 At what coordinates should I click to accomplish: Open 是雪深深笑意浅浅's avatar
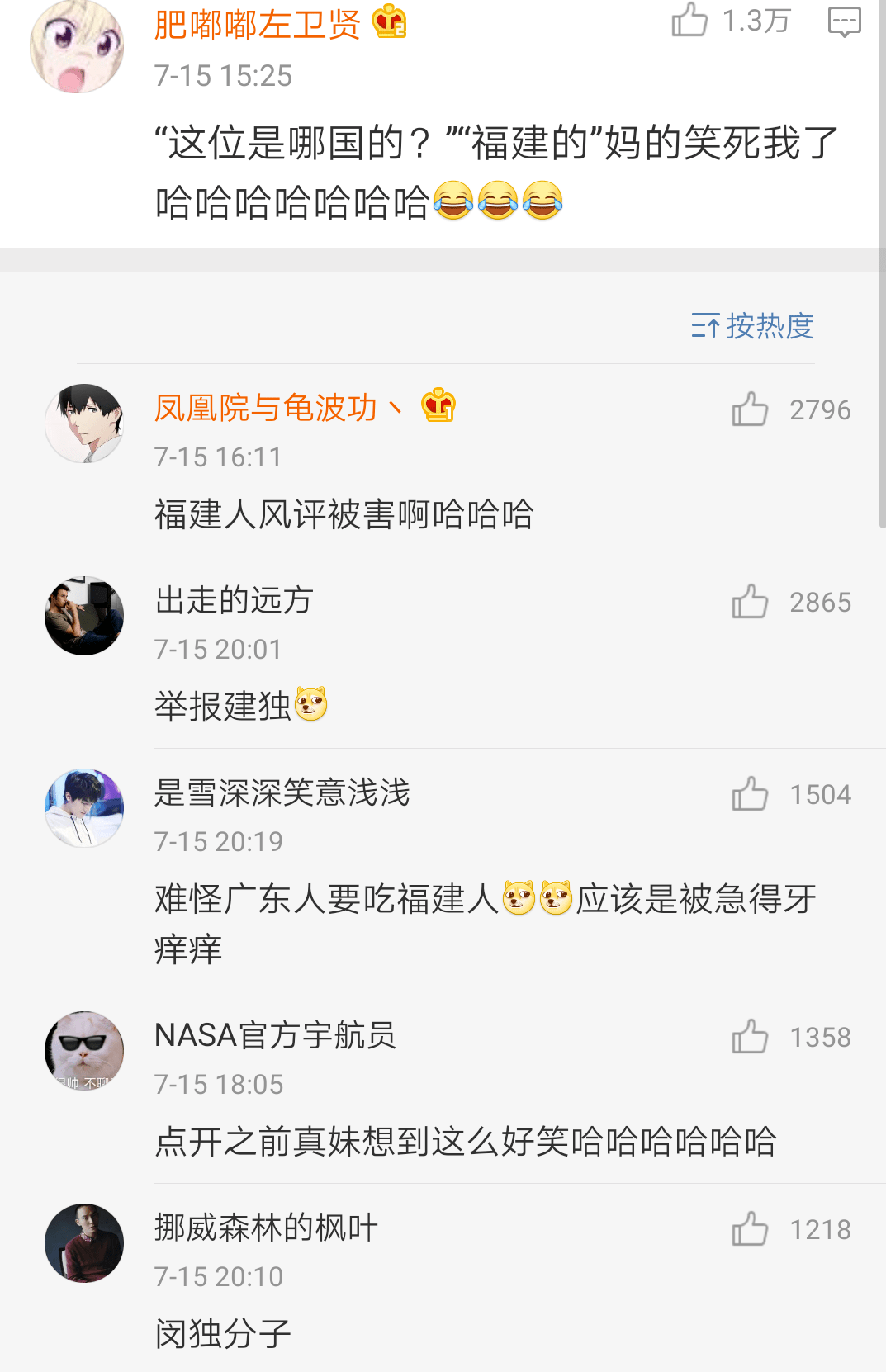tap(84, 808)
